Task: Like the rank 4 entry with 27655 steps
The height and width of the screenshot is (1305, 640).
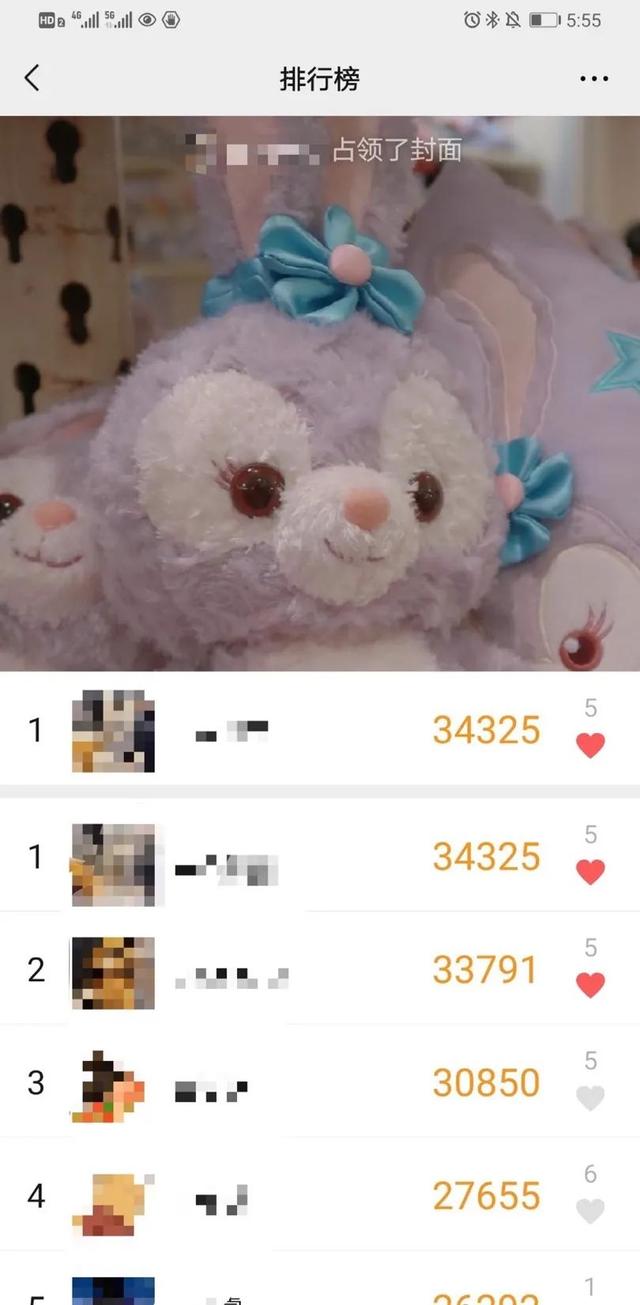Action: (x=591, y=1211)
